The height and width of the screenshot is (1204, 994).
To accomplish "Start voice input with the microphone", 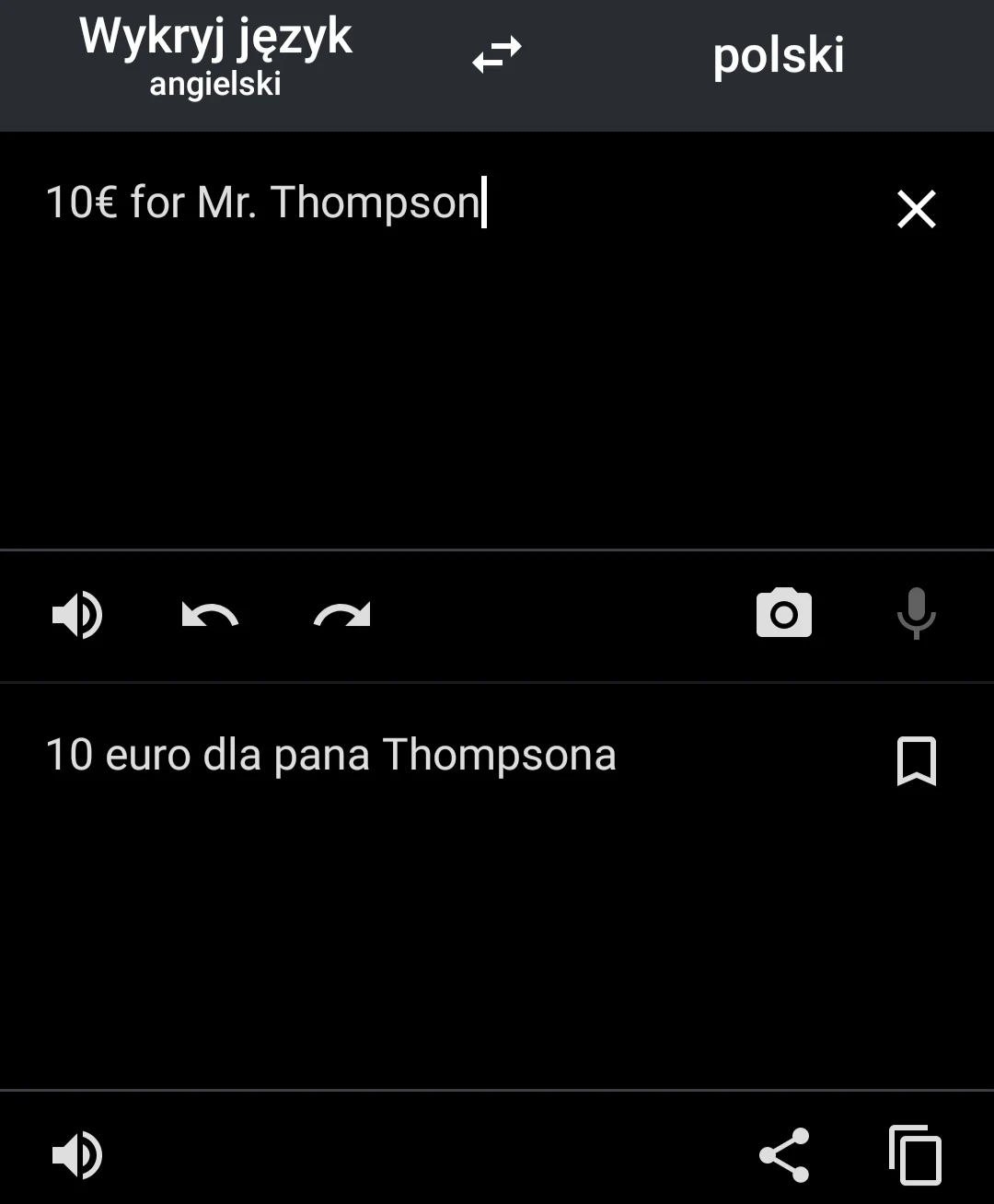I will point(916,613).
